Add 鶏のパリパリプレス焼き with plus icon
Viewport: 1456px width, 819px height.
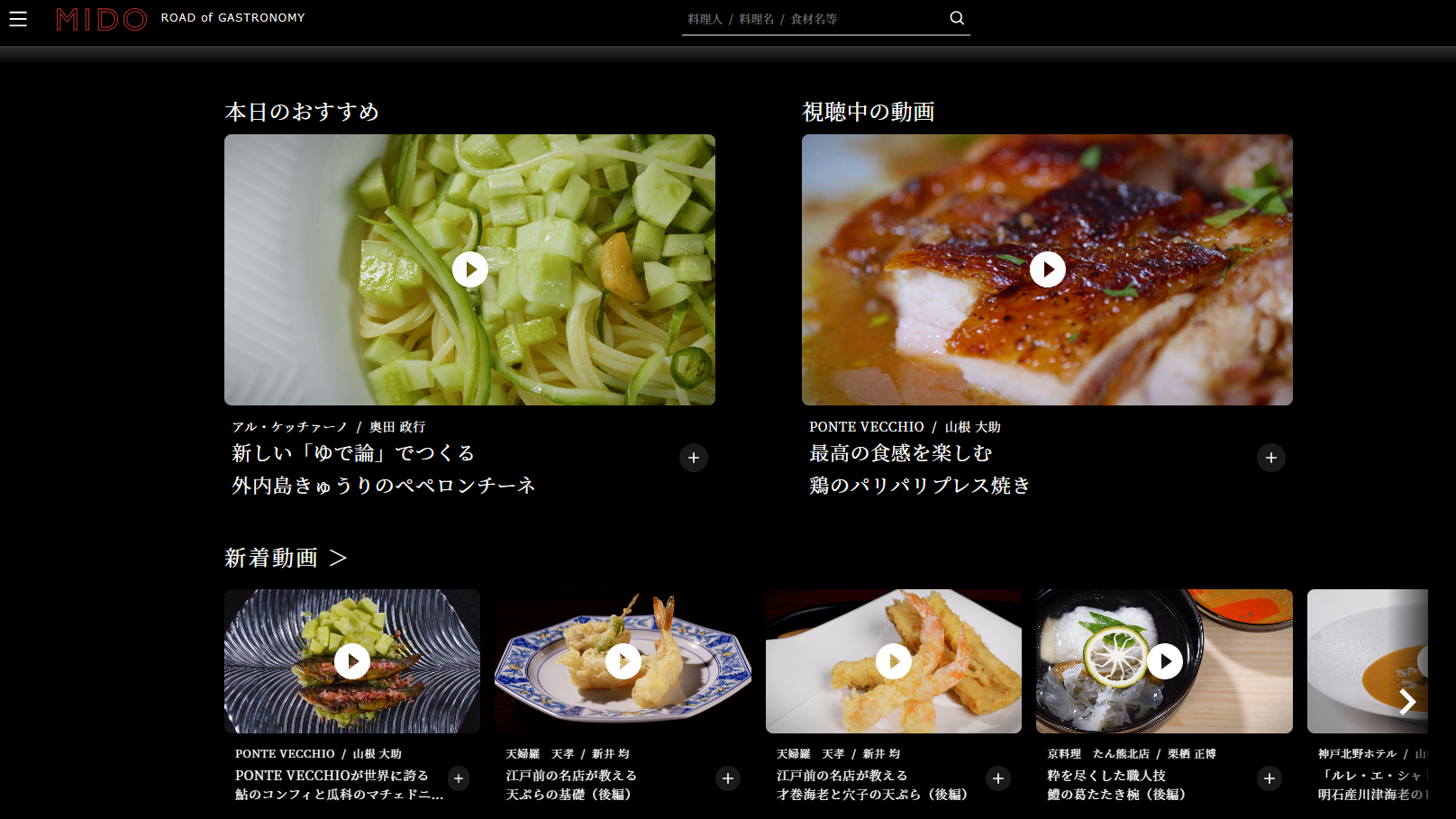point(1271,458)
